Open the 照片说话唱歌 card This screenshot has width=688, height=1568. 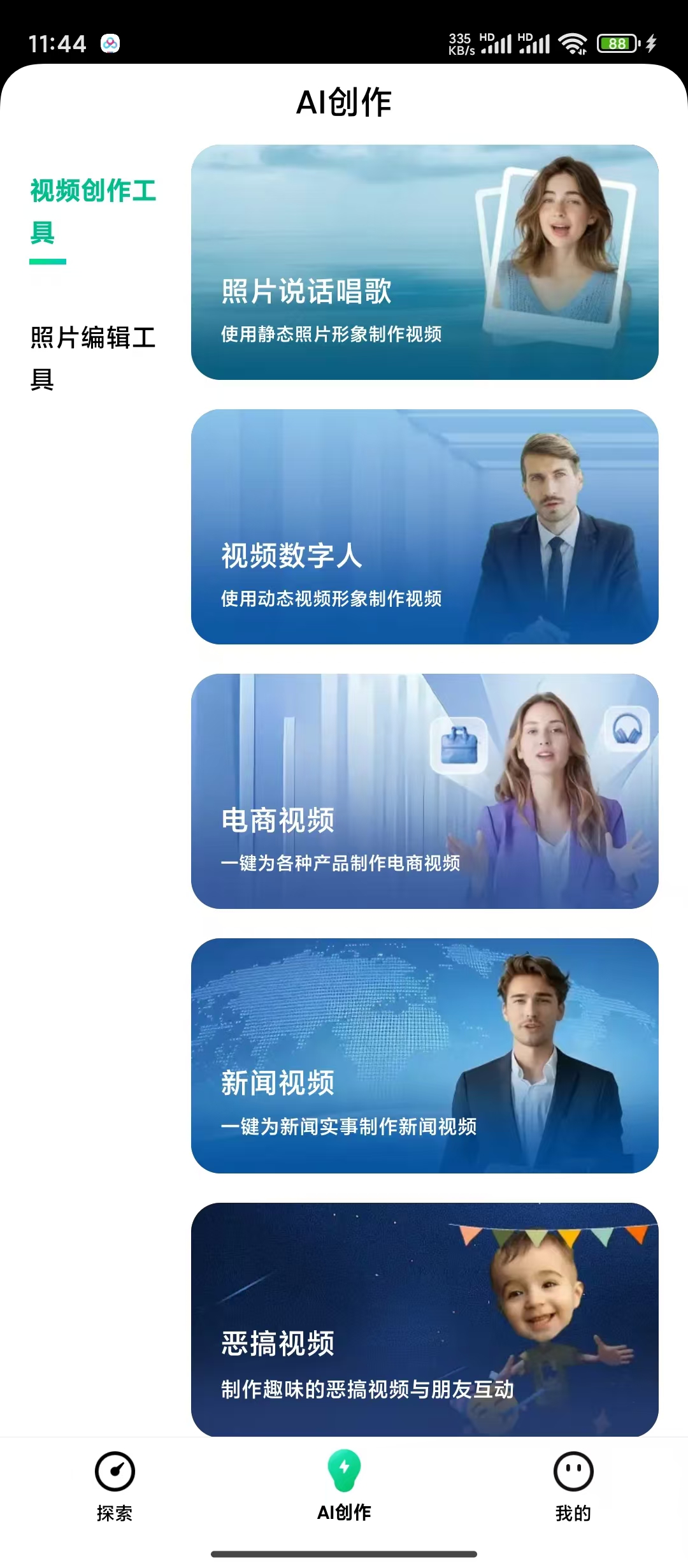pyautogui.click(x=424, y=263)
